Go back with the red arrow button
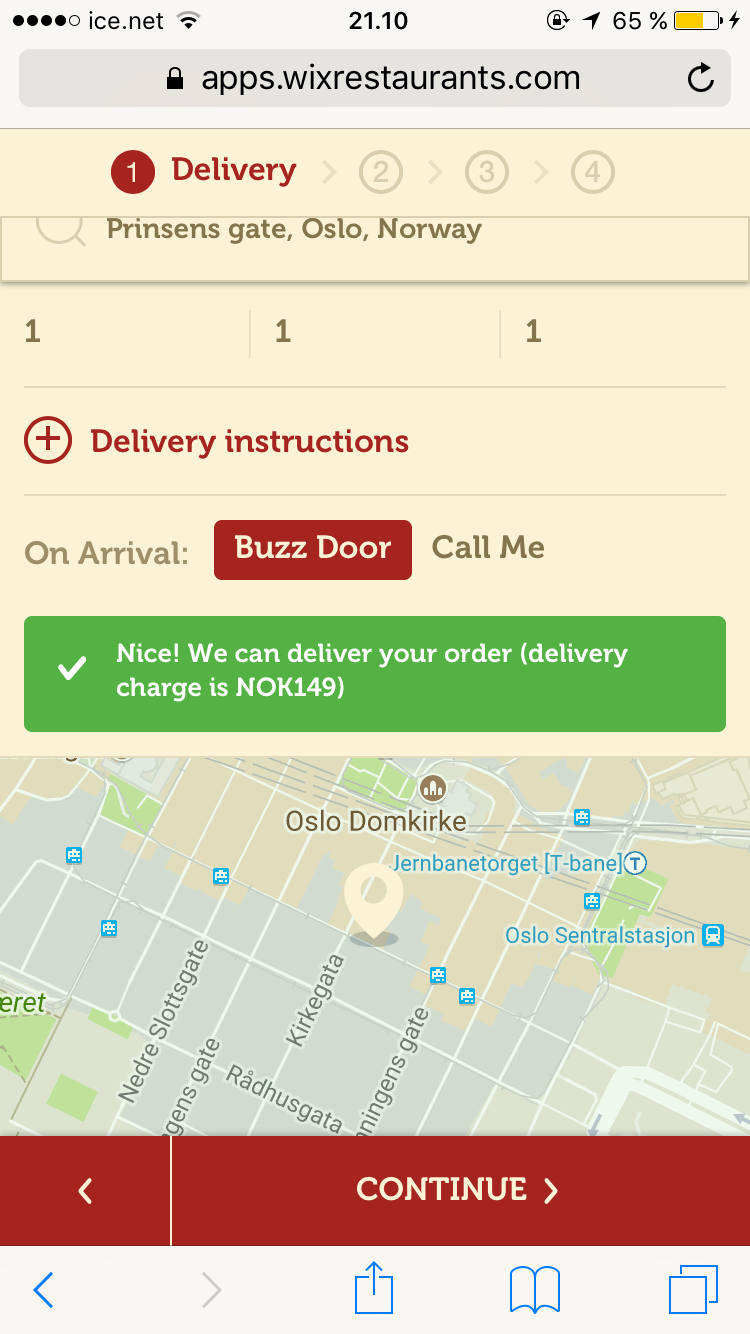 85,1189
